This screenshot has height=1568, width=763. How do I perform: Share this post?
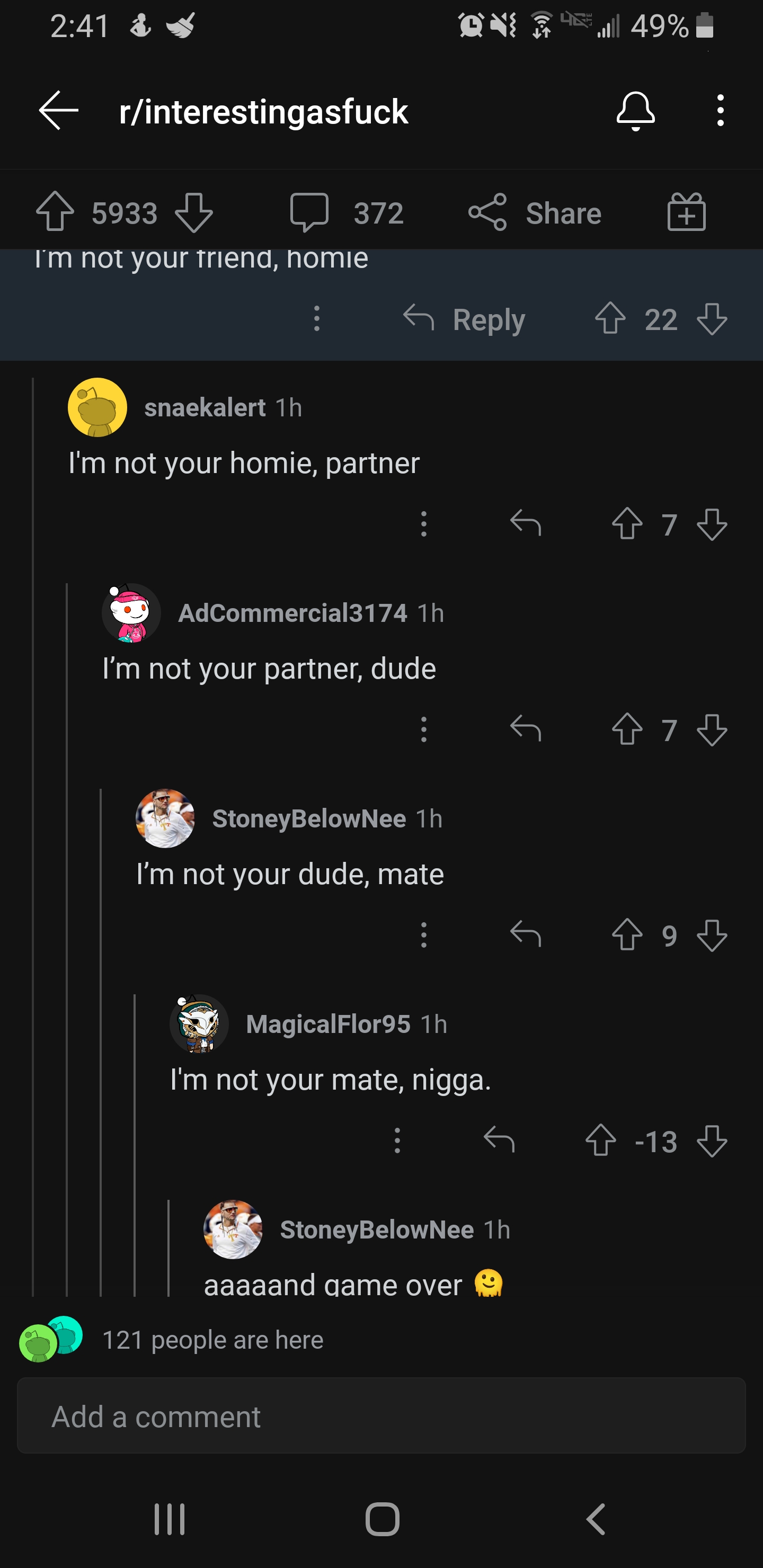(x=535, y=213)
